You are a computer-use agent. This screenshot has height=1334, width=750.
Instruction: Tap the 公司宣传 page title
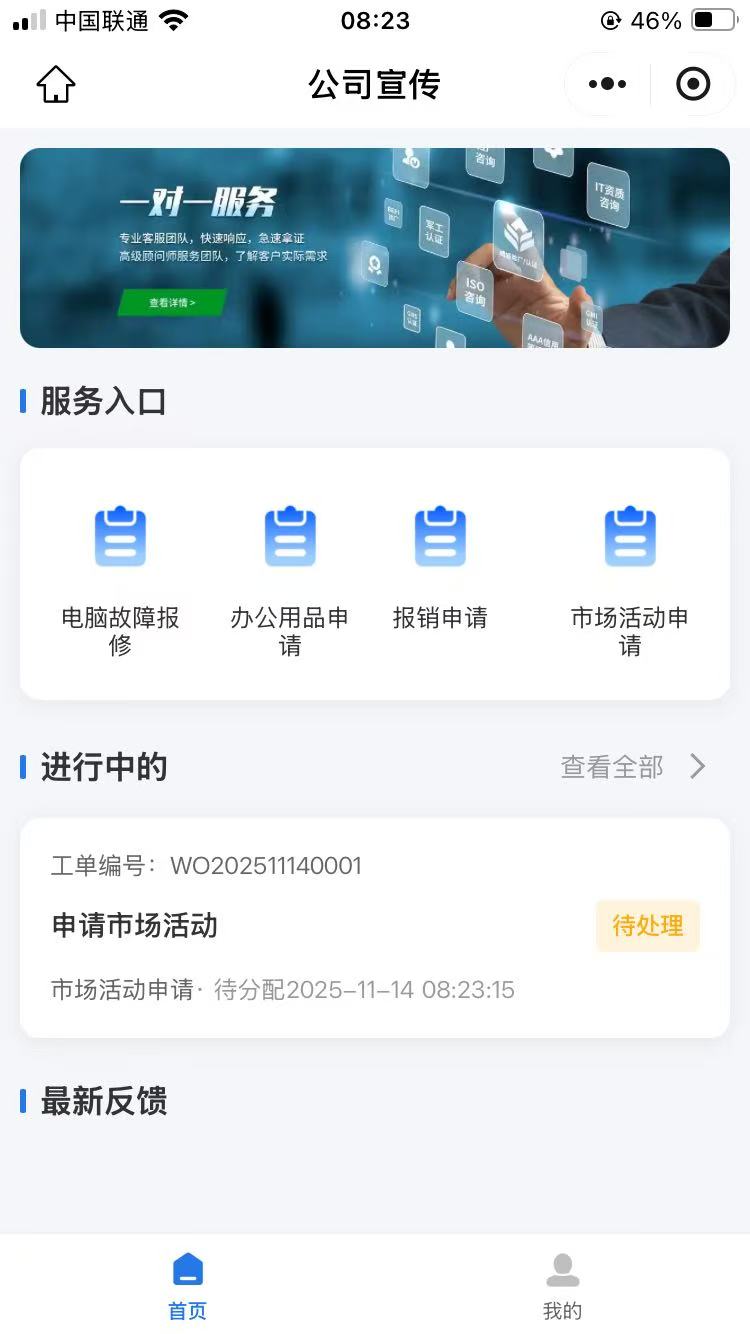point(375,84)
